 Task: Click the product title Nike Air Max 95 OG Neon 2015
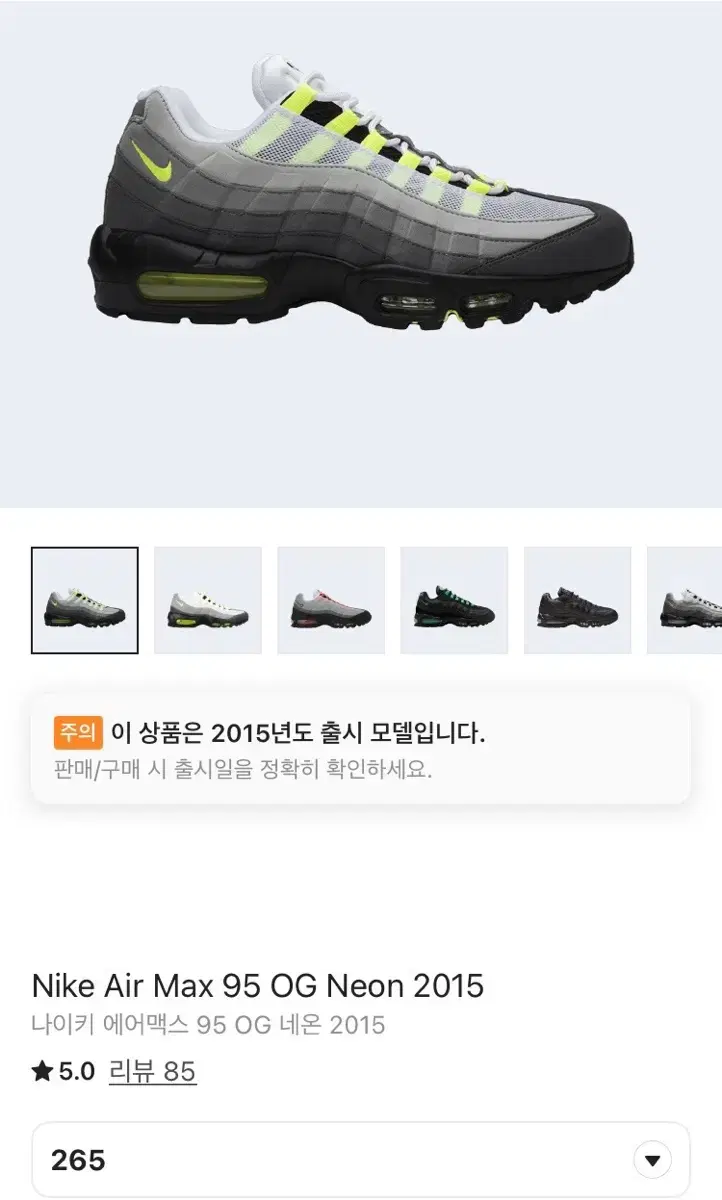(258, 986)
